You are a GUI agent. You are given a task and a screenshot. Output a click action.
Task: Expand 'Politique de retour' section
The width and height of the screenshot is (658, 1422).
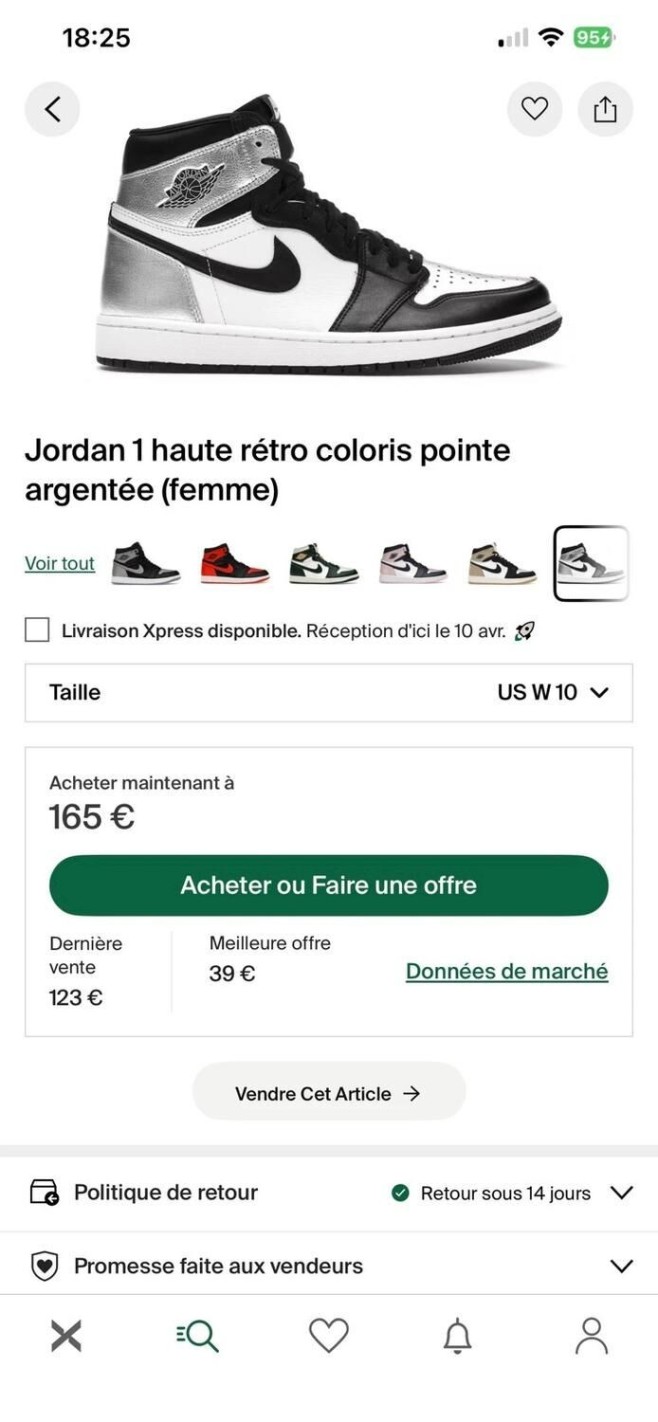click(x=329, y=1193)
